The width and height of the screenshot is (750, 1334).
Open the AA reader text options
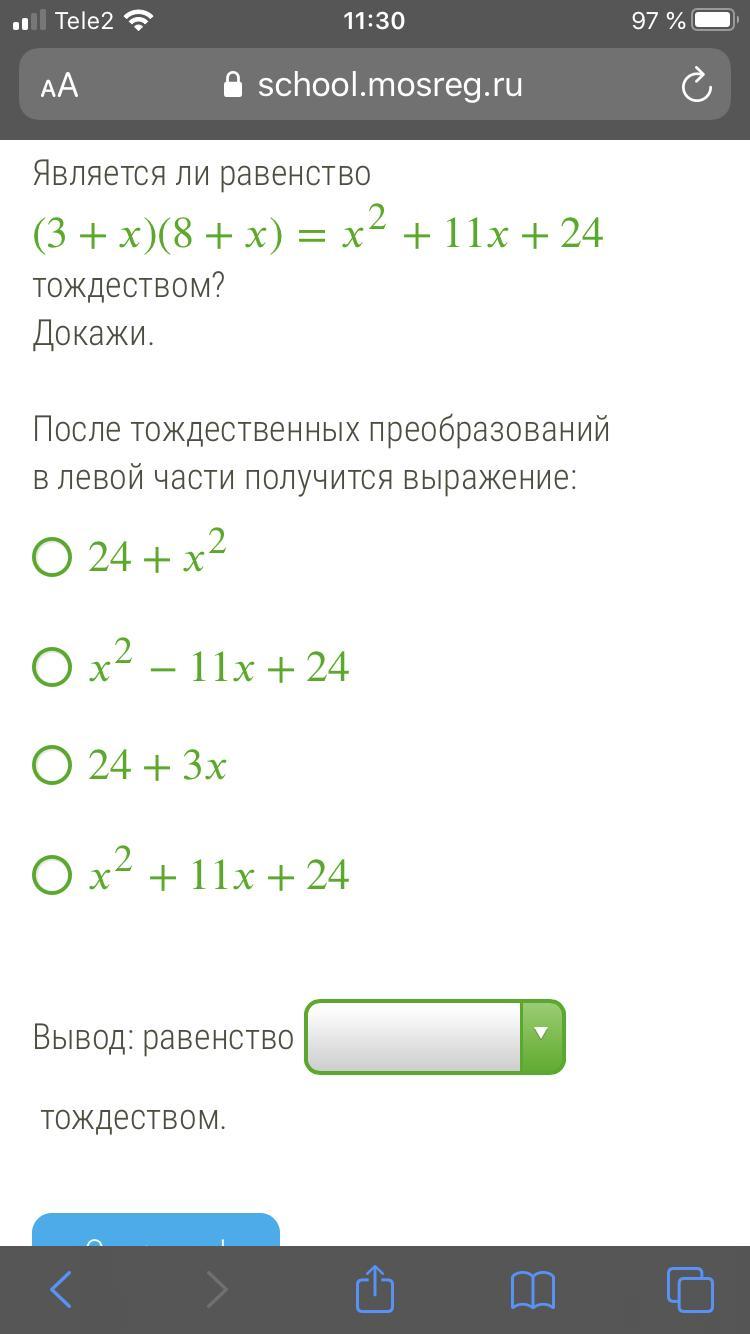click(x=60, y=86)
